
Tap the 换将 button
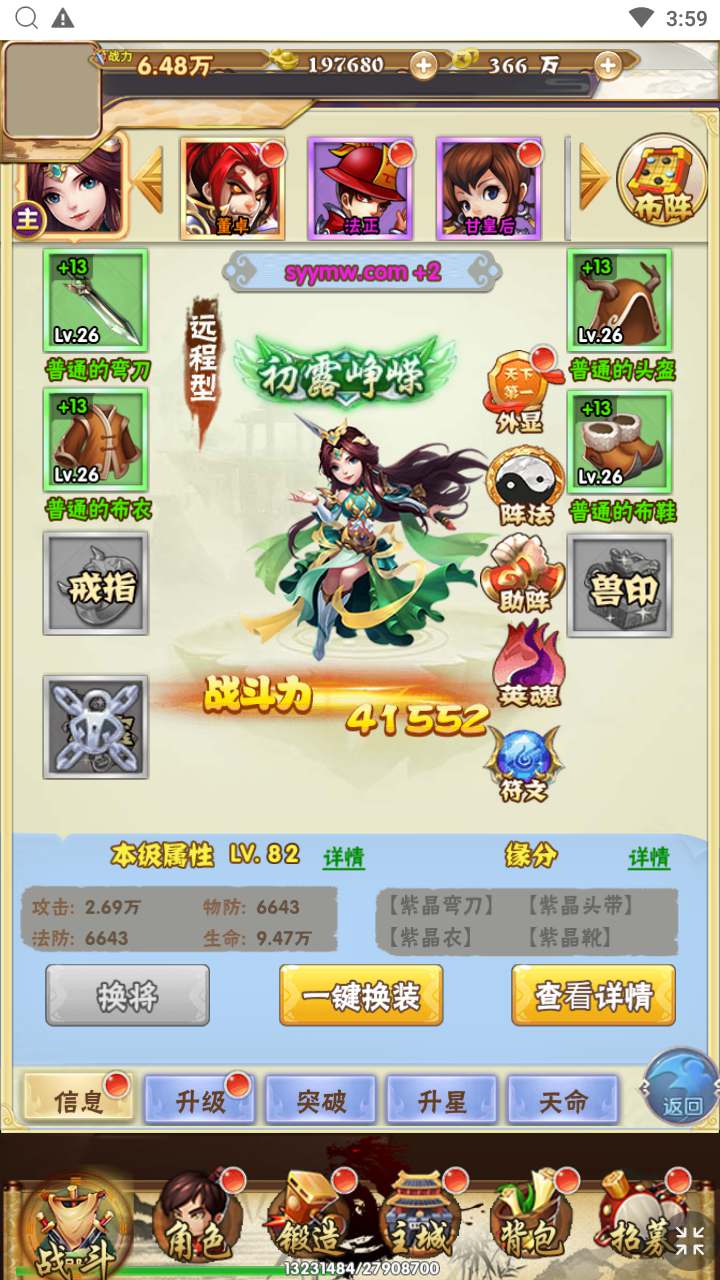click(x=127, y=995)
